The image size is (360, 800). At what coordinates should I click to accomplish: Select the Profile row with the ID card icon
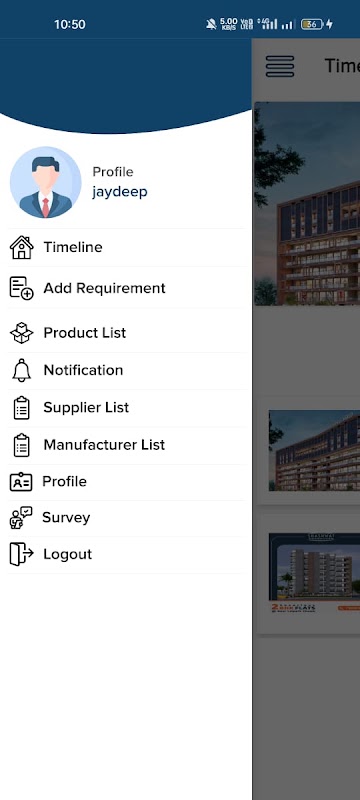pyautogui.click(x=125, y=482)
